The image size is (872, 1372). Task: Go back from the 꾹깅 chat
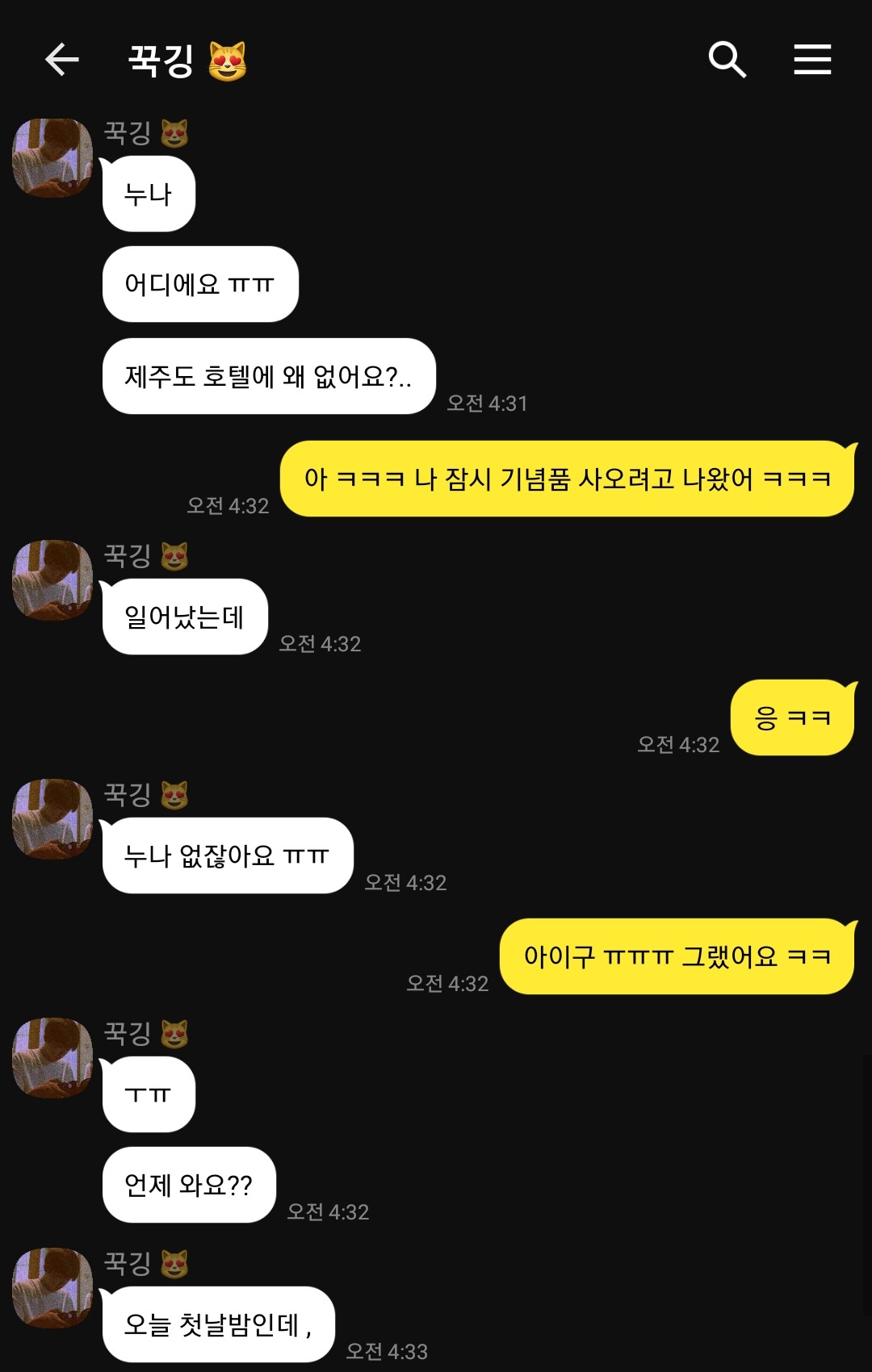[61, 60]
